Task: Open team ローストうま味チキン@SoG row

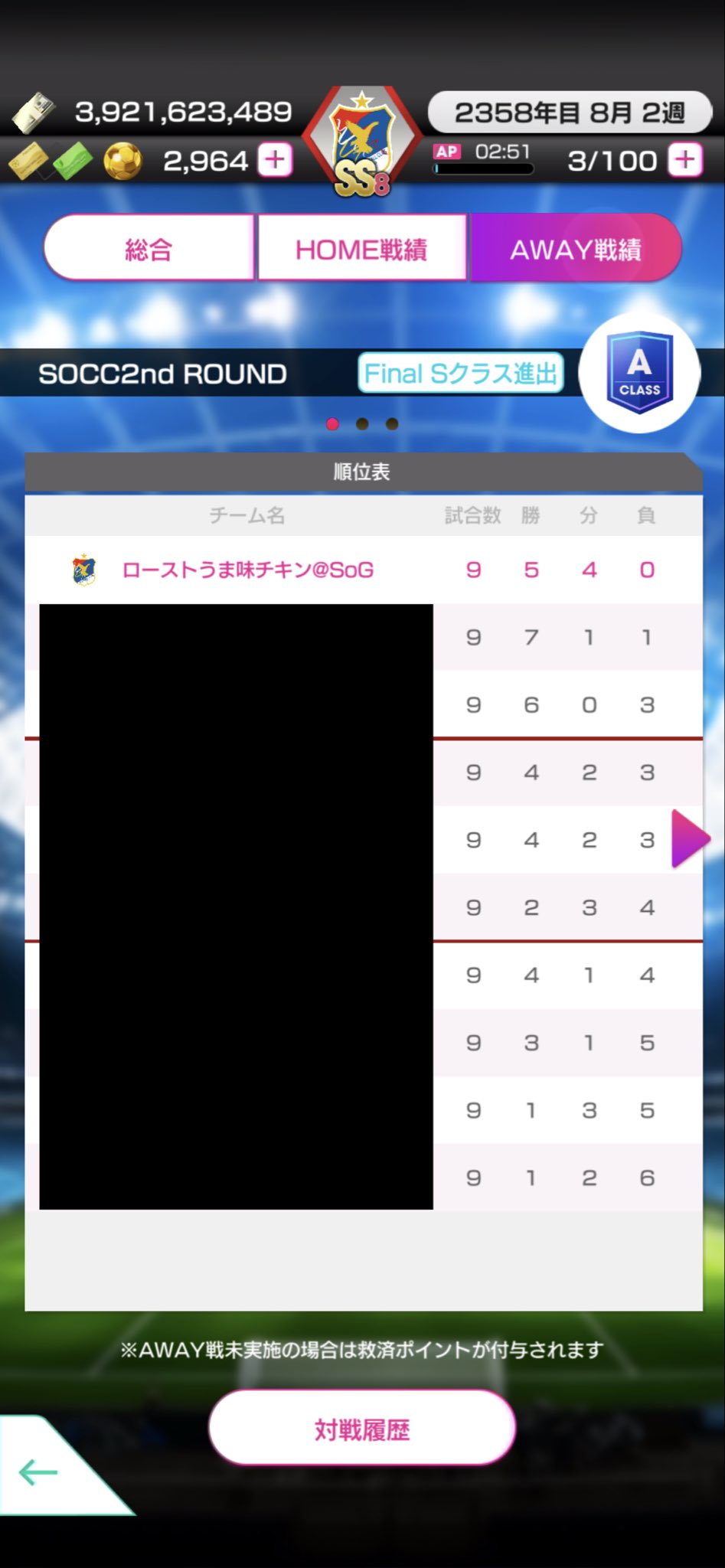Action: [248, 570]
